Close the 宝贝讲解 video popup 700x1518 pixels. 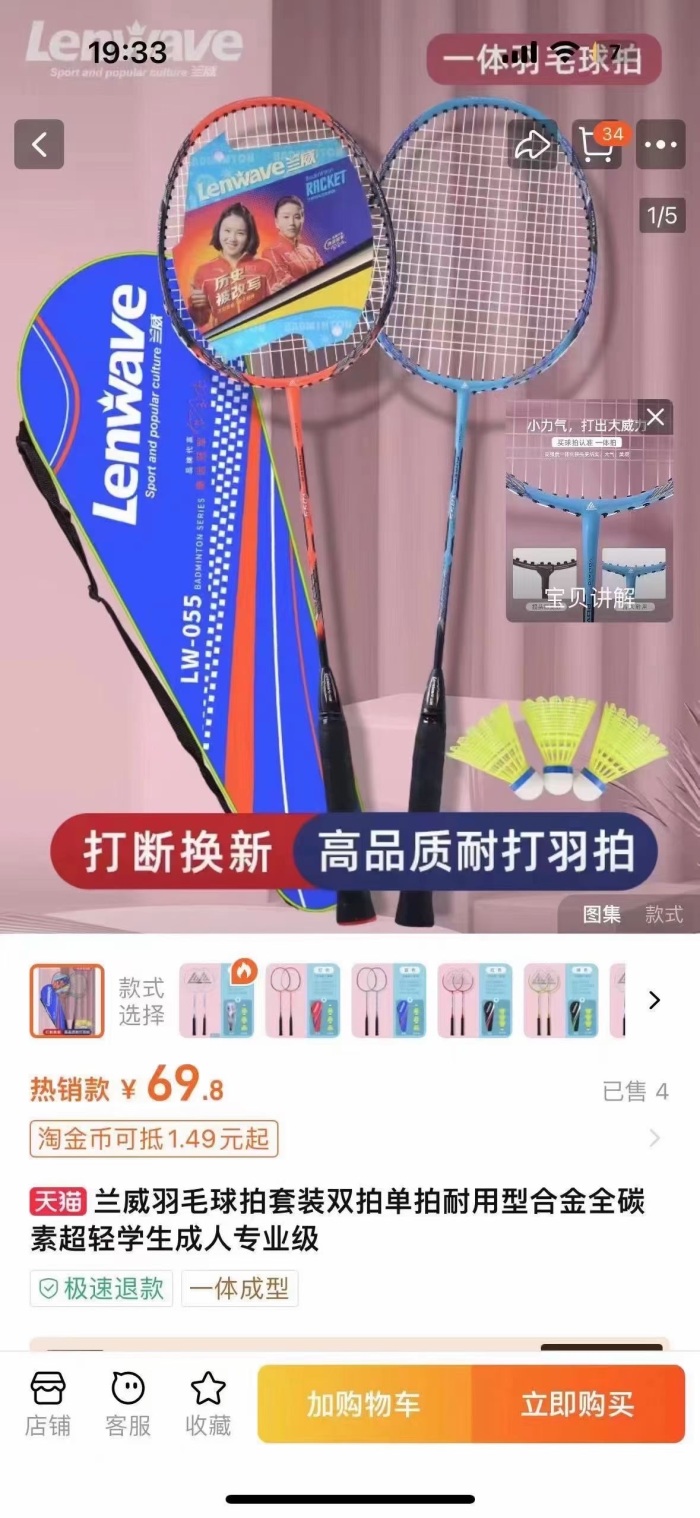(x=655, y=417)
